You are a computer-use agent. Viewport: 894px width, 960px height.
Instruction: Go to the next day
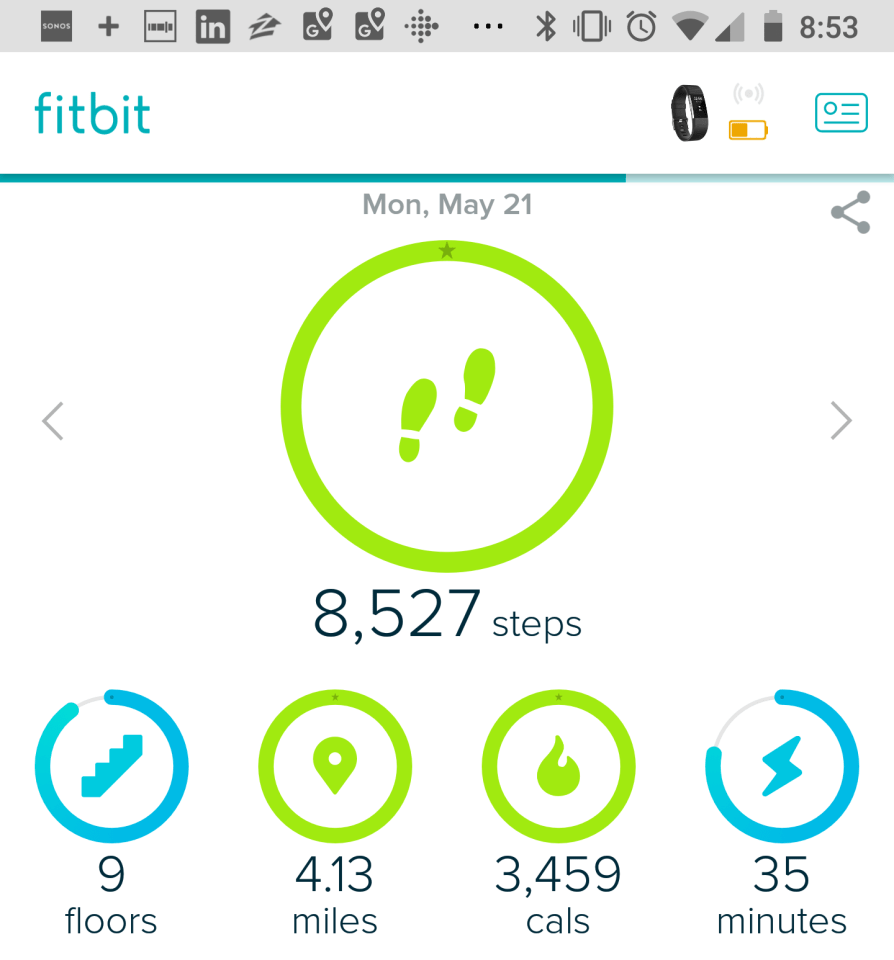pos(841,421)
